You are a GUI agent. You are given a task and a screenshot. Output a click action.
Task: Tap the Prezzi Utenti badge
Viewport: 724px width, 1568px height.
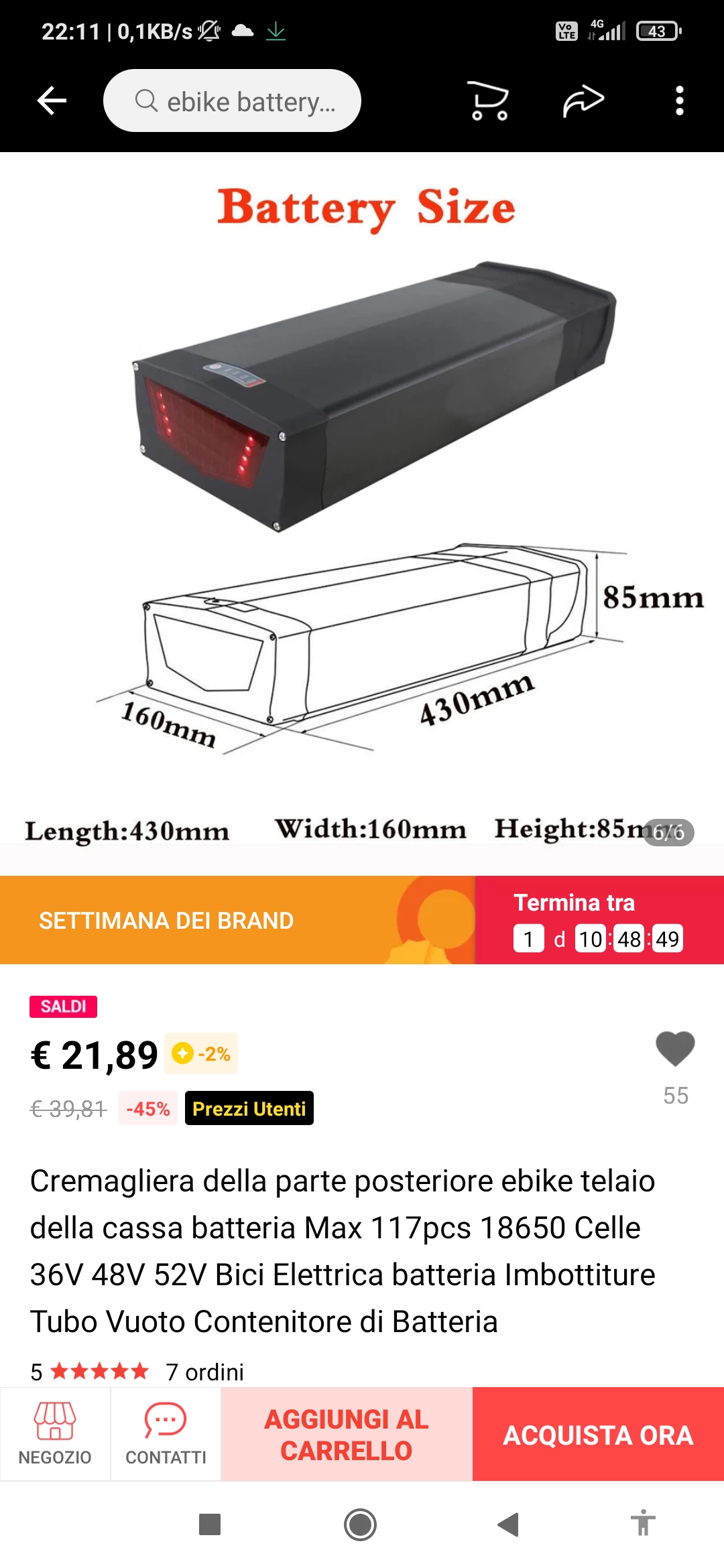249,1108
